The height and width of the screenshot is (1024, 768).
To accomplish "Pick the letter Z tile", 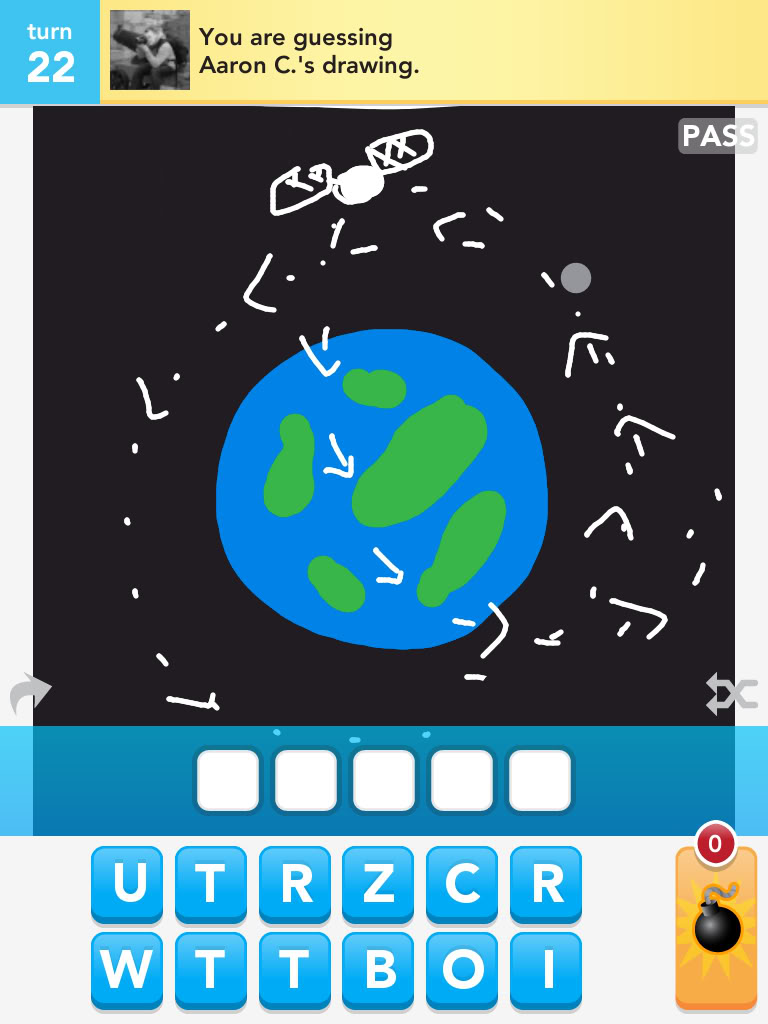I will [x=379, y=884].
